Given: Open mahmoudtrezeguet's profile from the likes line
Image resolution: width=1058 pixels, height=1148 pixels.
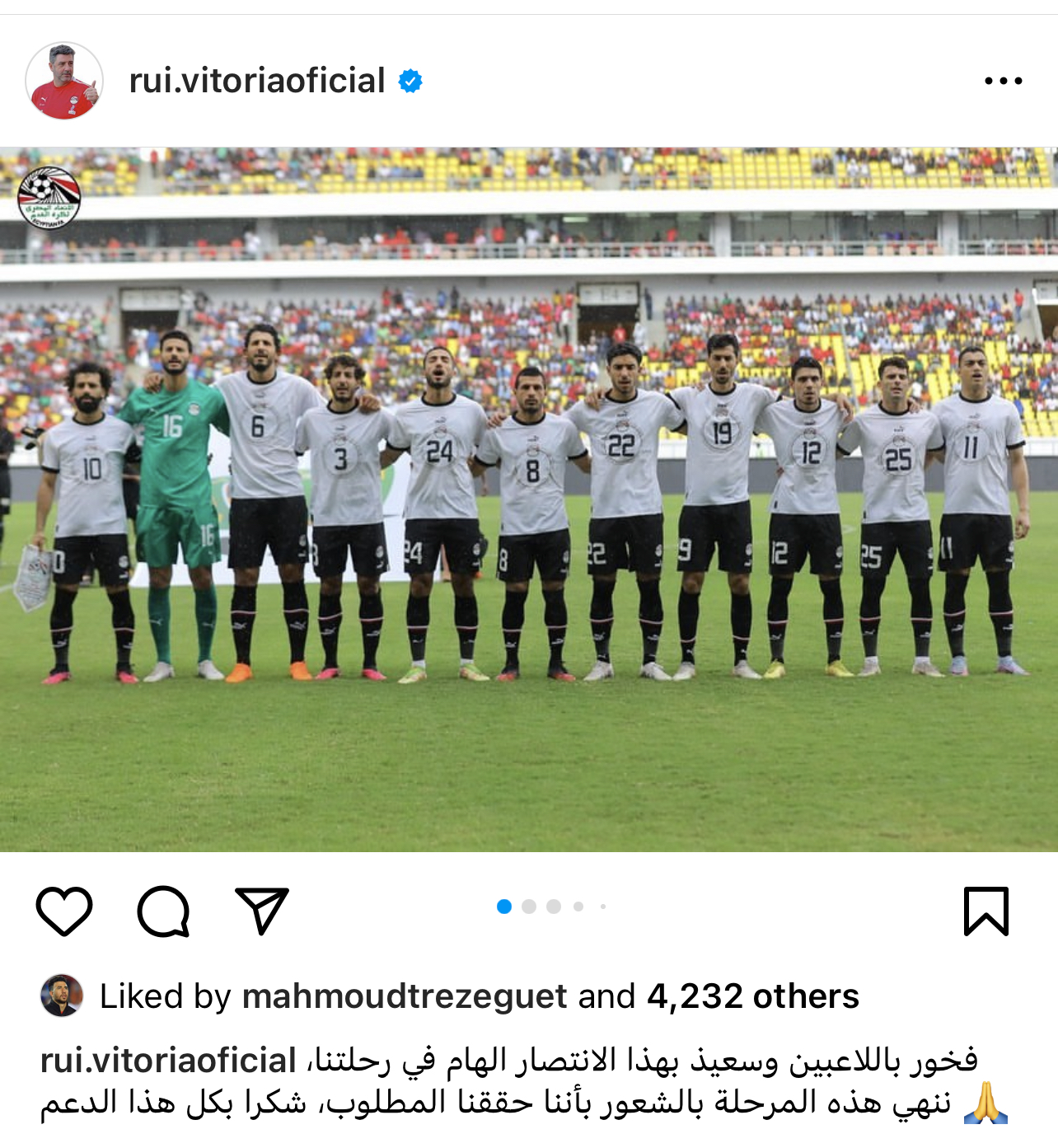Looking at the screenshot, I should tap(404, 996).
